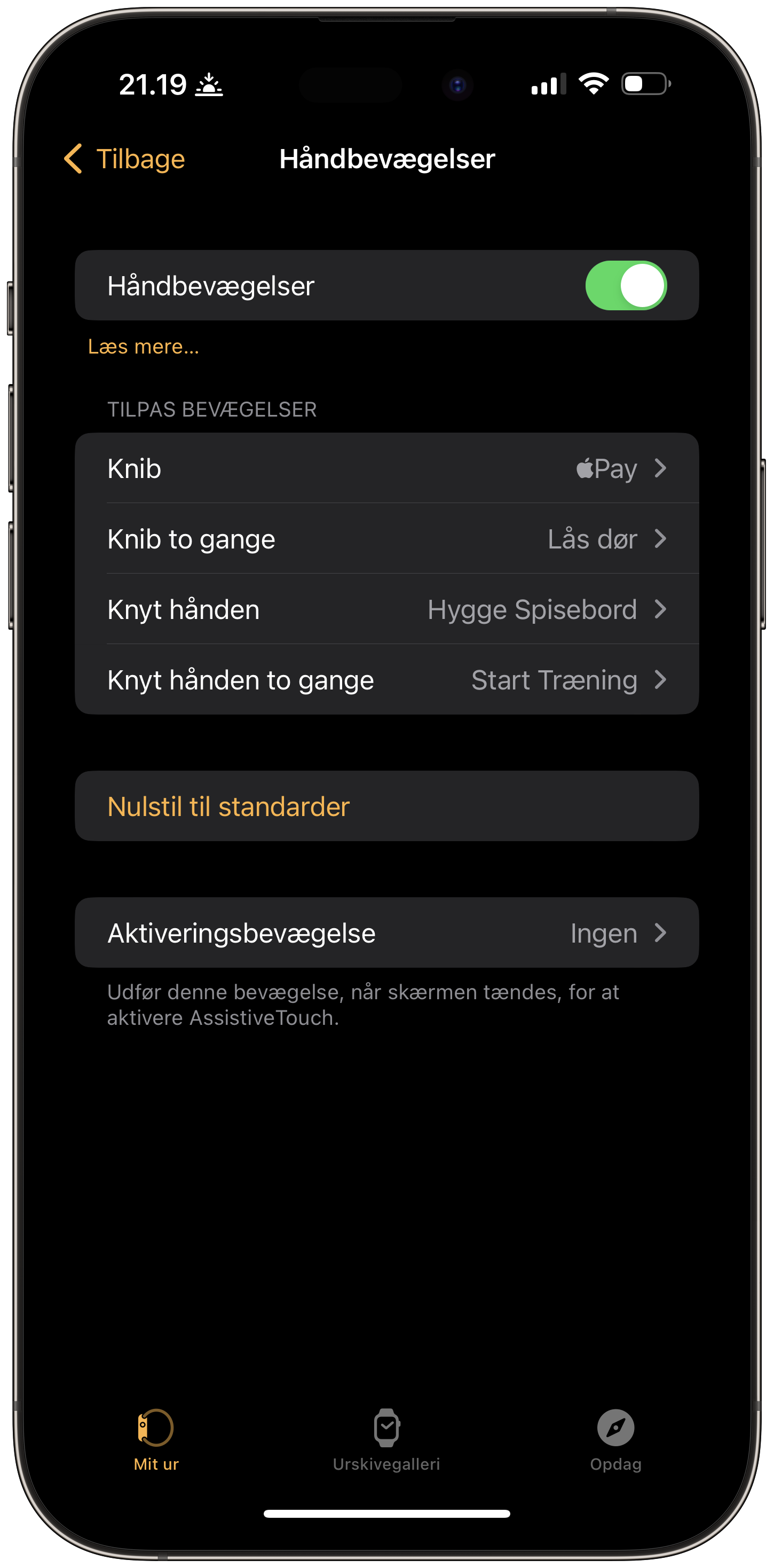Disable the Håndbevægelser switch
The image size is (774, 1568).
click(x=626, y=286)
